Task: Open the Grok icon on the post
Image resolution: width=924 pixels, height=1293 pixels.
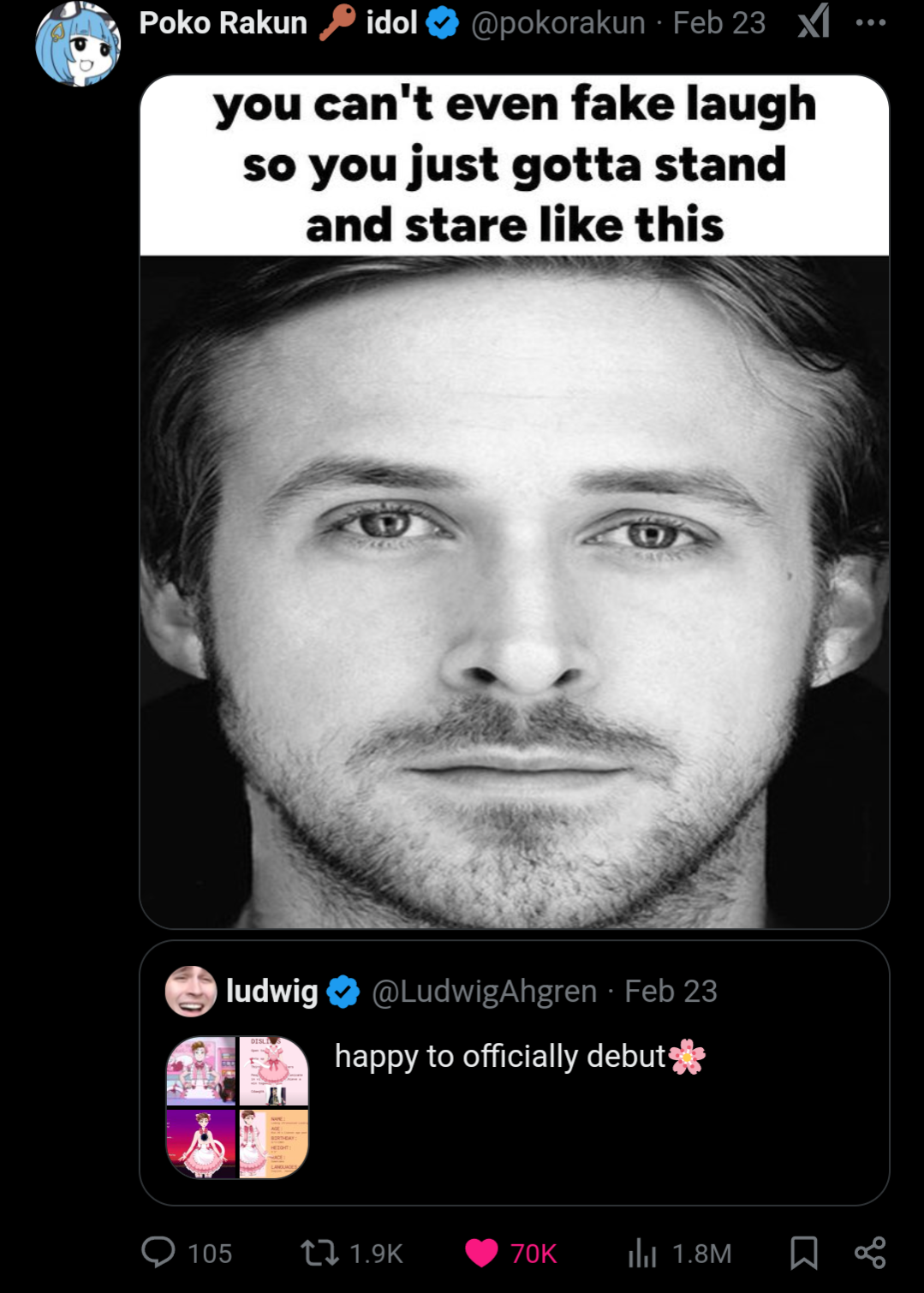Action: click(814, 22)
